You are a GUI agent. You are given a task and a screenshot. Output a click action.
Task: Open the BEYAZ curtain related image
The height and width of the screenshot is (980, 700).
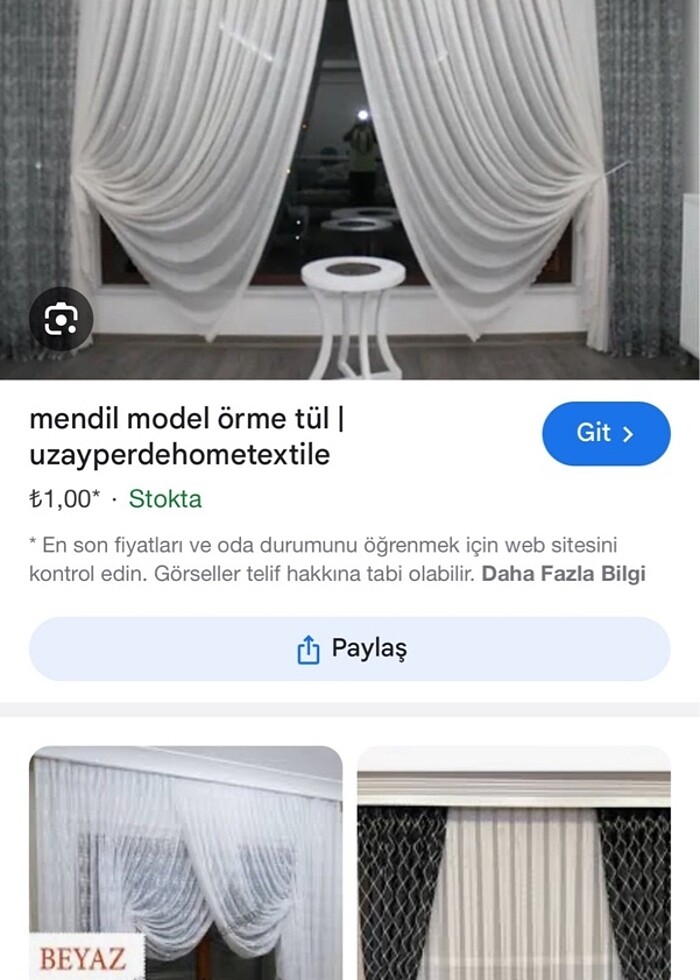click(186, 862)
